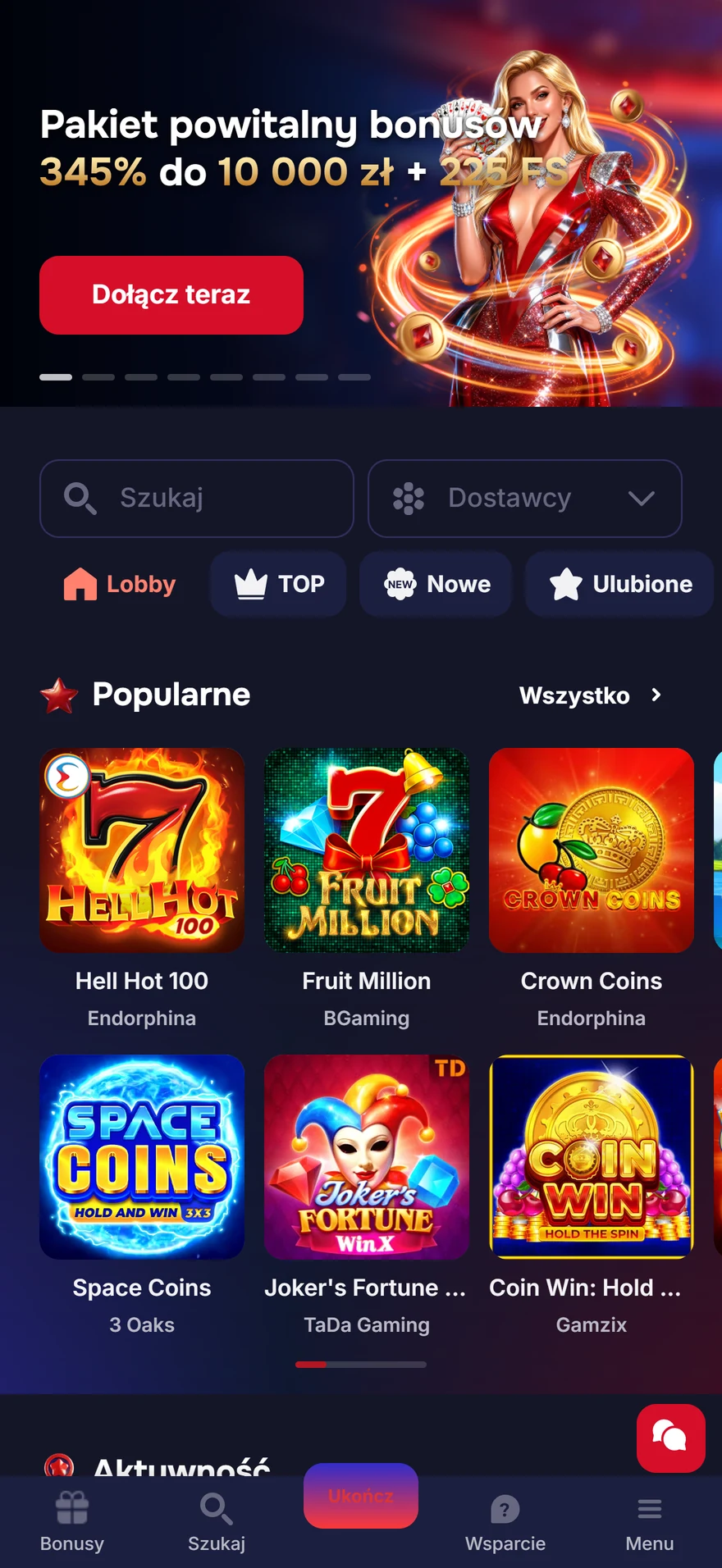This screenshot has width=722, height=1568.
Task: Focus the Szukaj search field
Action: (197, 498)
